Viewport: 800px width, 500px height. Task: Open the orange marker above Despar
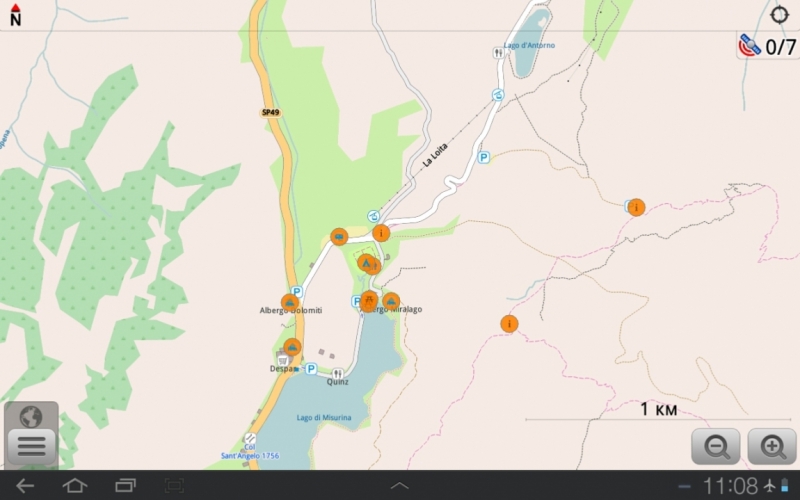(292, 347)
